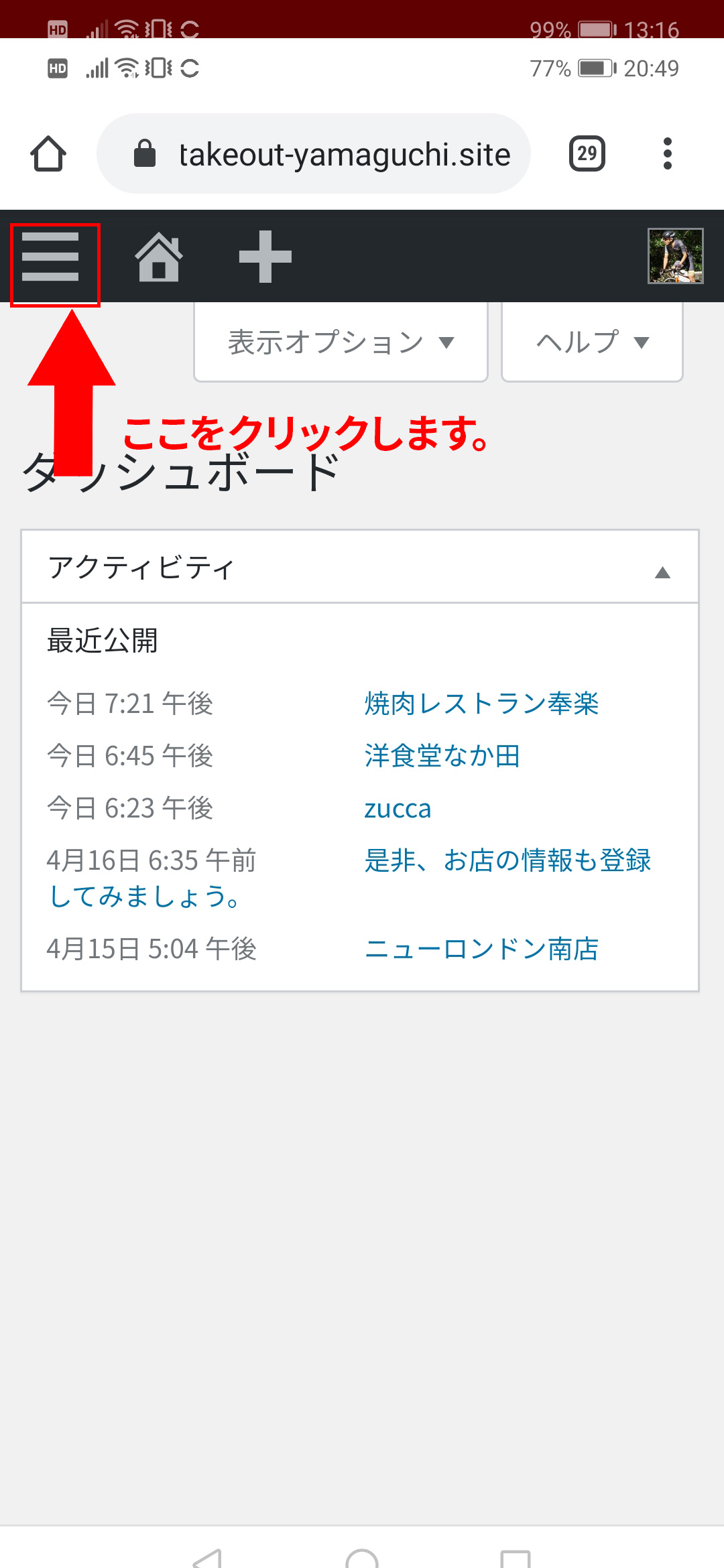Open the WordPress hamburger menu
The height and width of the screenshot is (1568, 724).
51,257
